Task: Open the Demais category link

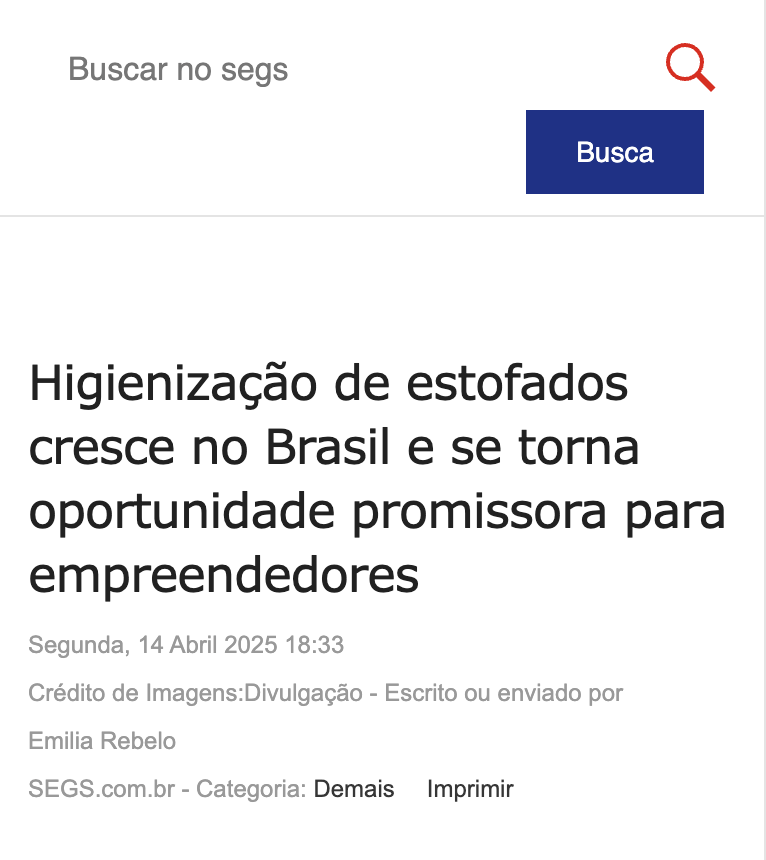Action: click(354, 789)
